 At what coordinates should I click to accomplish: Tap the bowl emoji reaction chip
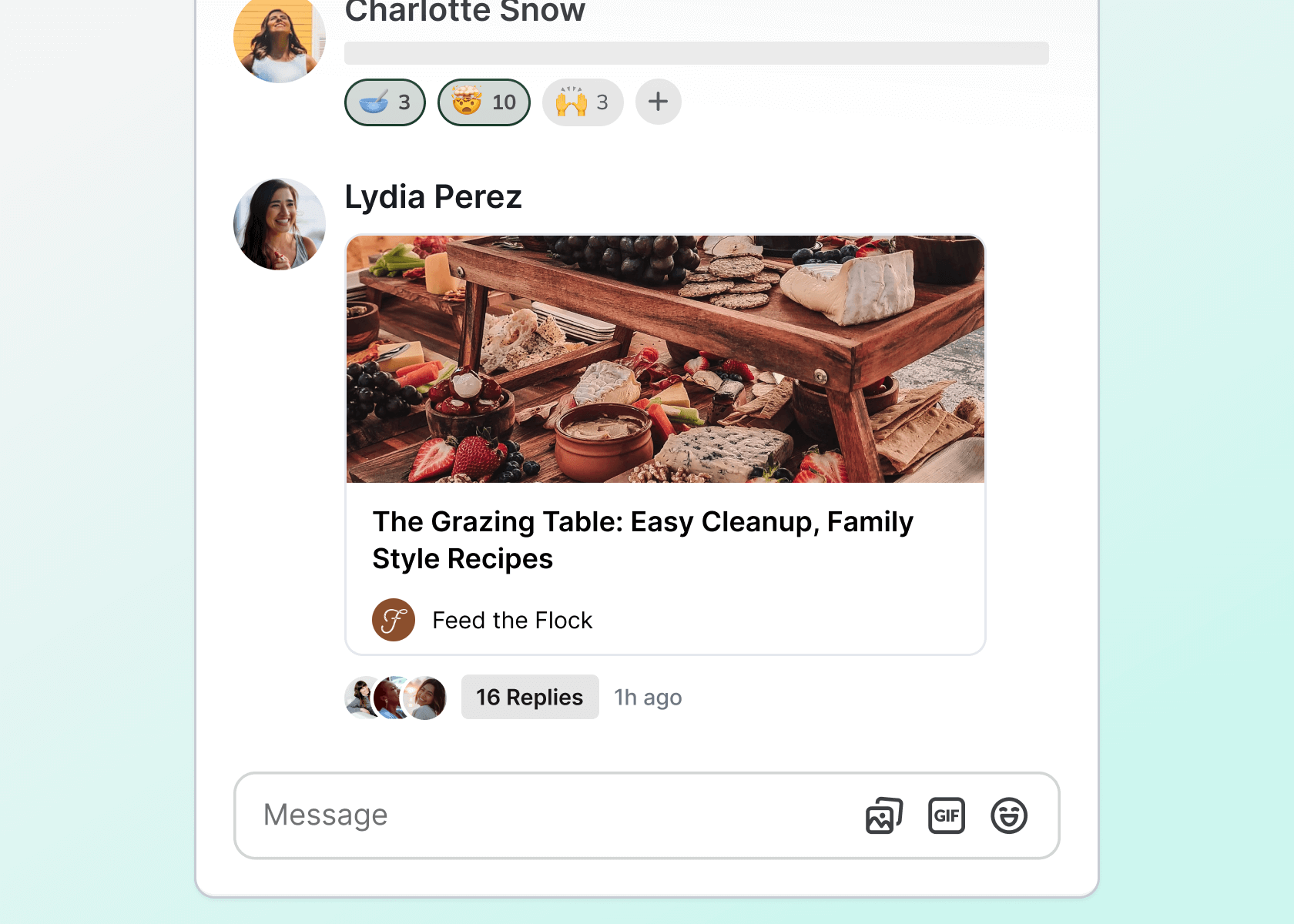click(384, 102)
